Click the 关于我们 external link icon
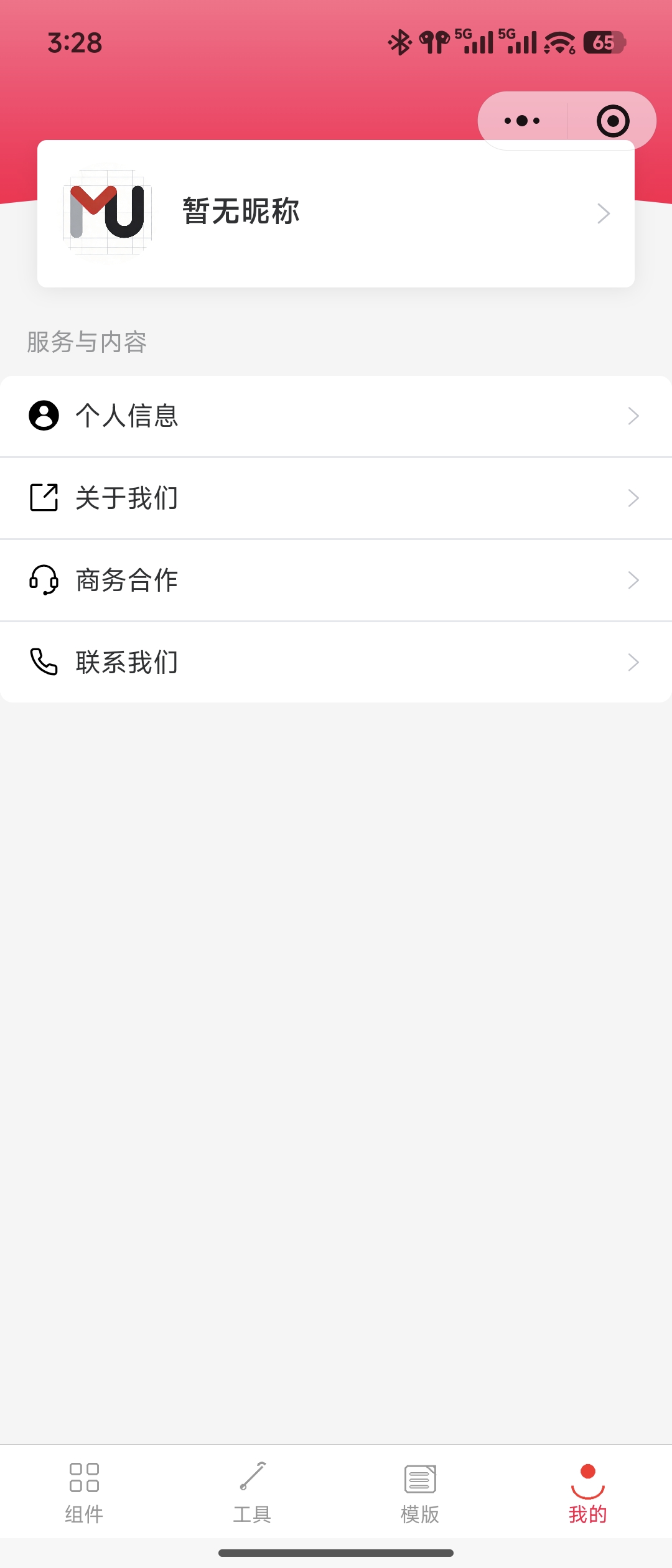This screenshot has height=1568, width=672. click(x=44, y=498)
